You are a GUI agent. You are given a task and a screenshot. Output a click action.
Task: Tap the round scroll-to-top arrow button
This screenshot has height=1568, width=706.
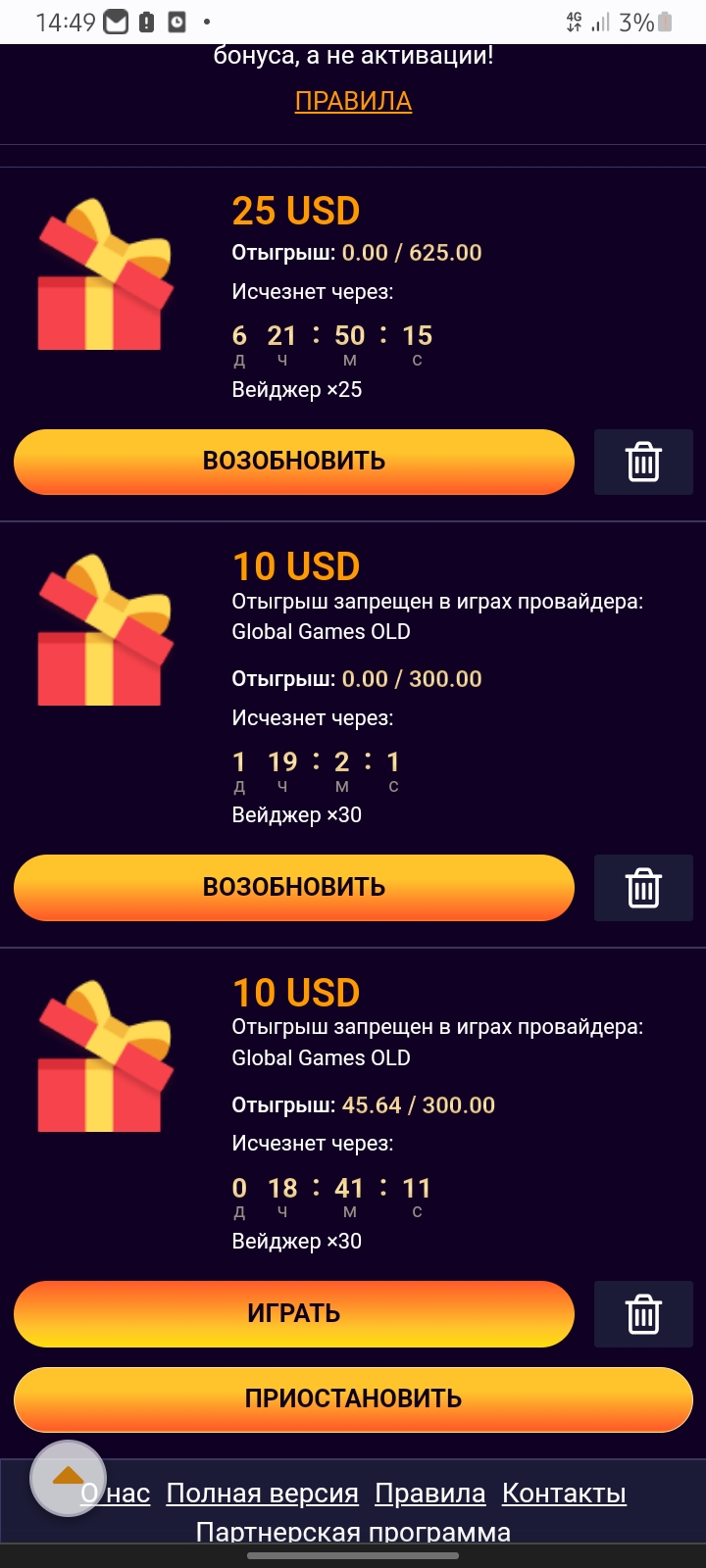tap(68, 1478)
